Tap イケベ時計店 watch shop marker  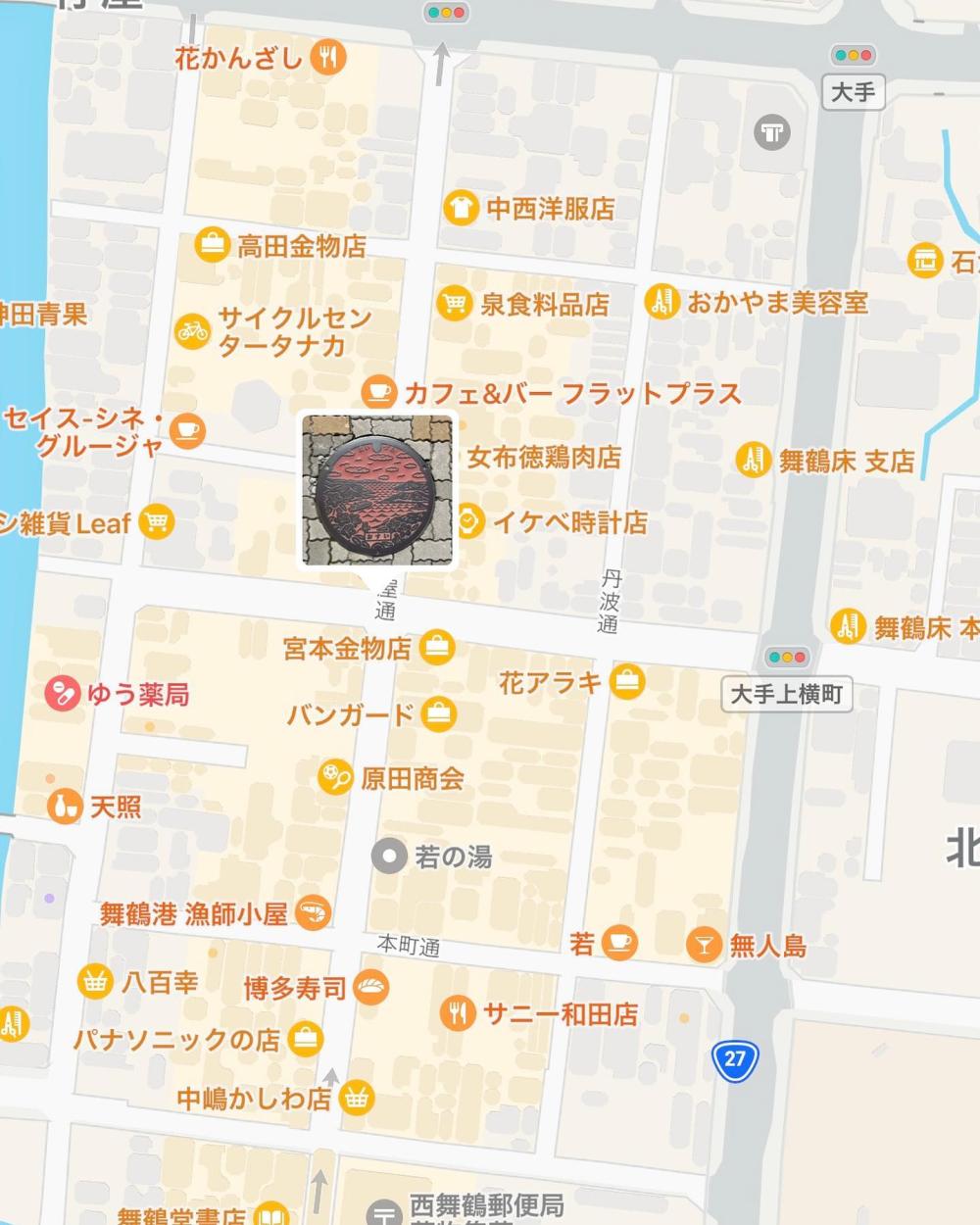pos(468,521)
